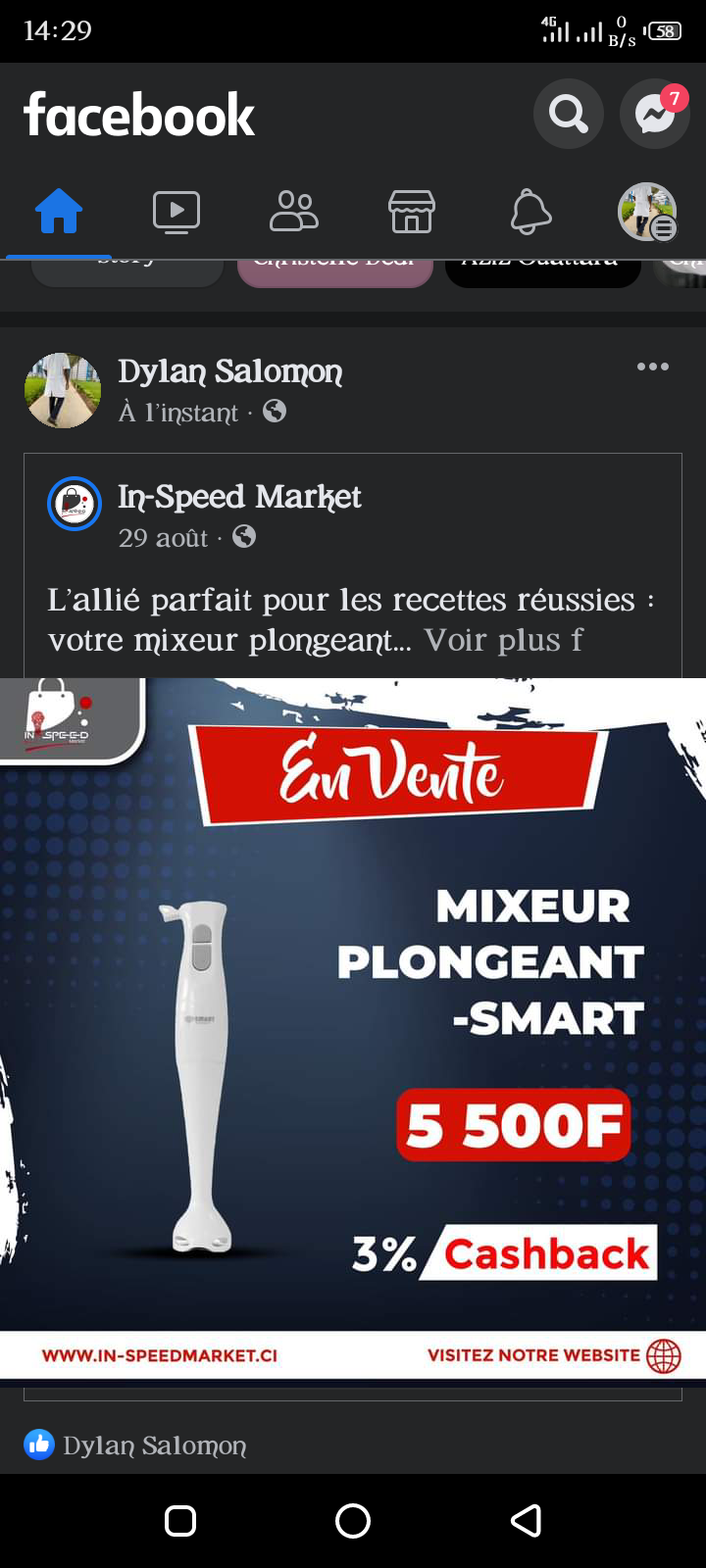706x1568 pixels.
Task: Open options menu for Dylan Salomon's post
Action: tap(652, 367)
